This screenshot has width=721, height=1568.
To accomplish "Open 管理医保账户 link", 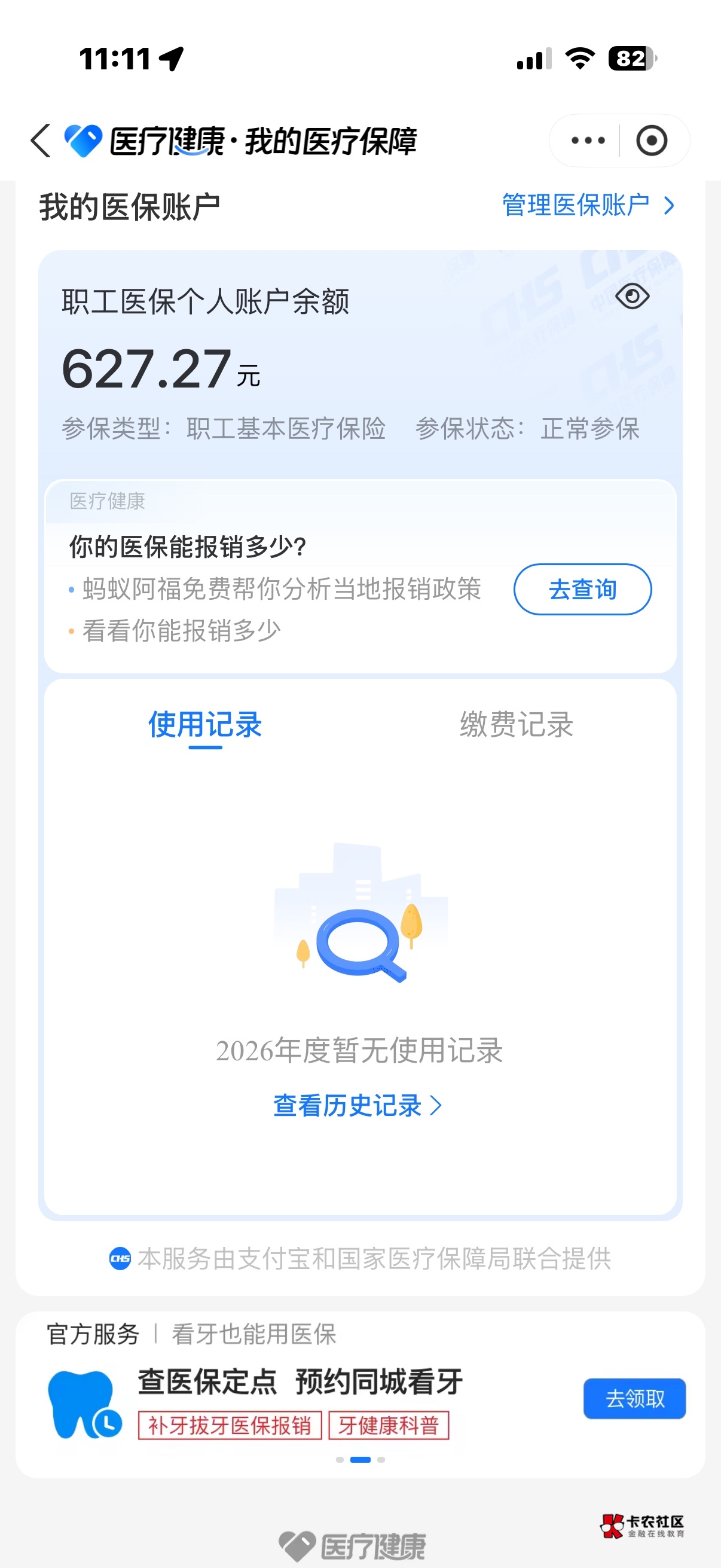I will 588,206.
